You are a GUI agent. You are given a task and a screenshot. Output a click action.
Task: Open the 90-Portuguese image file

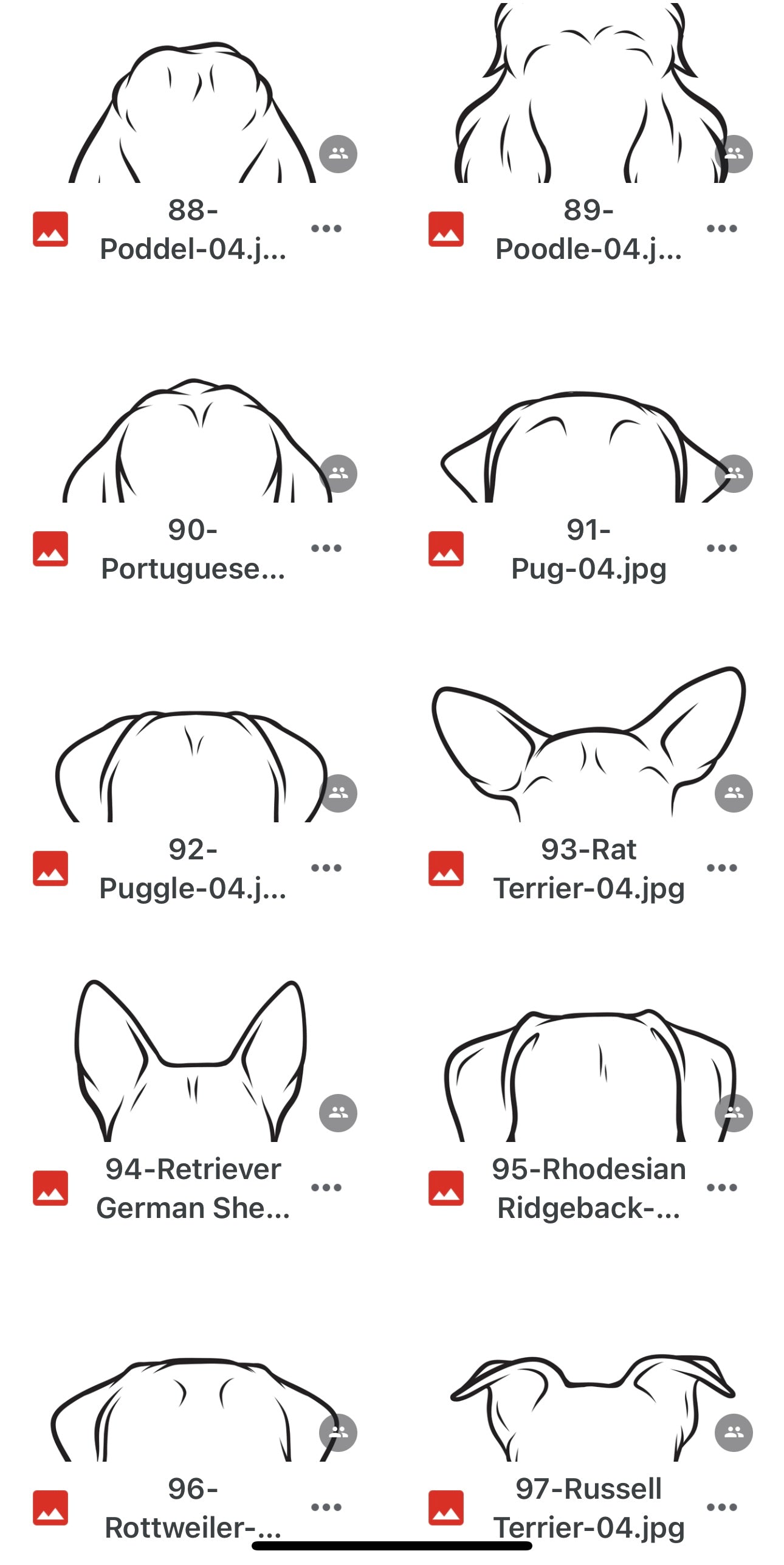193,441
